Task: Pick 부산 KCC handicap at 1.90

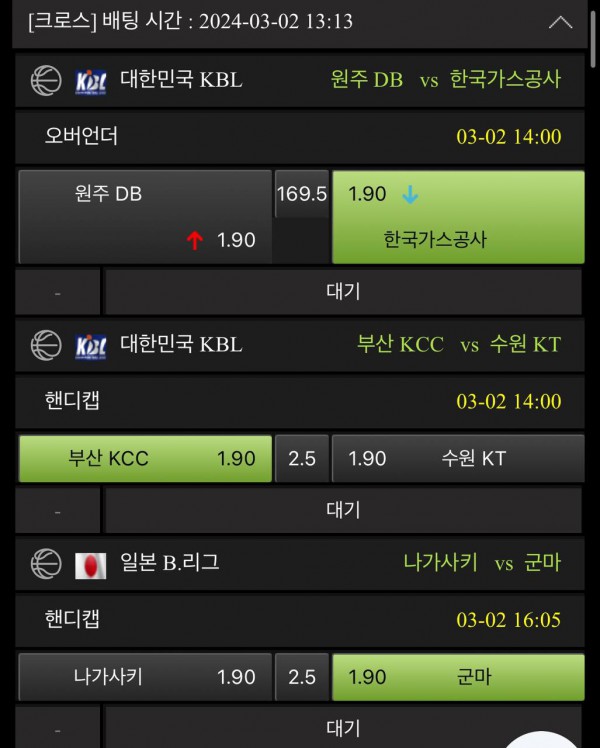Action: (145, 459)
